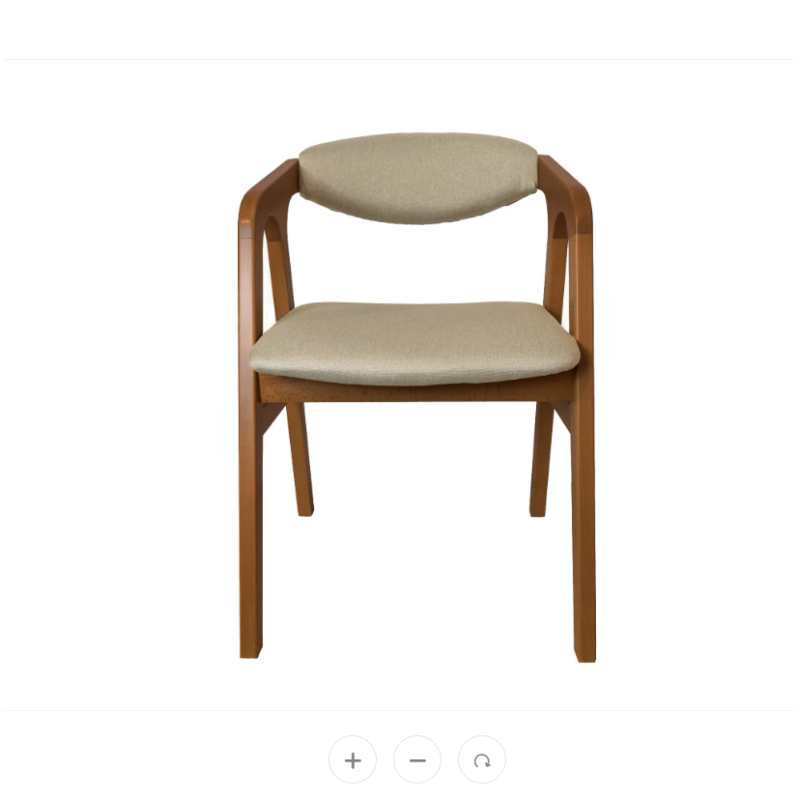
Task: Zoom in on the chair image
Action: click(353, 760)
